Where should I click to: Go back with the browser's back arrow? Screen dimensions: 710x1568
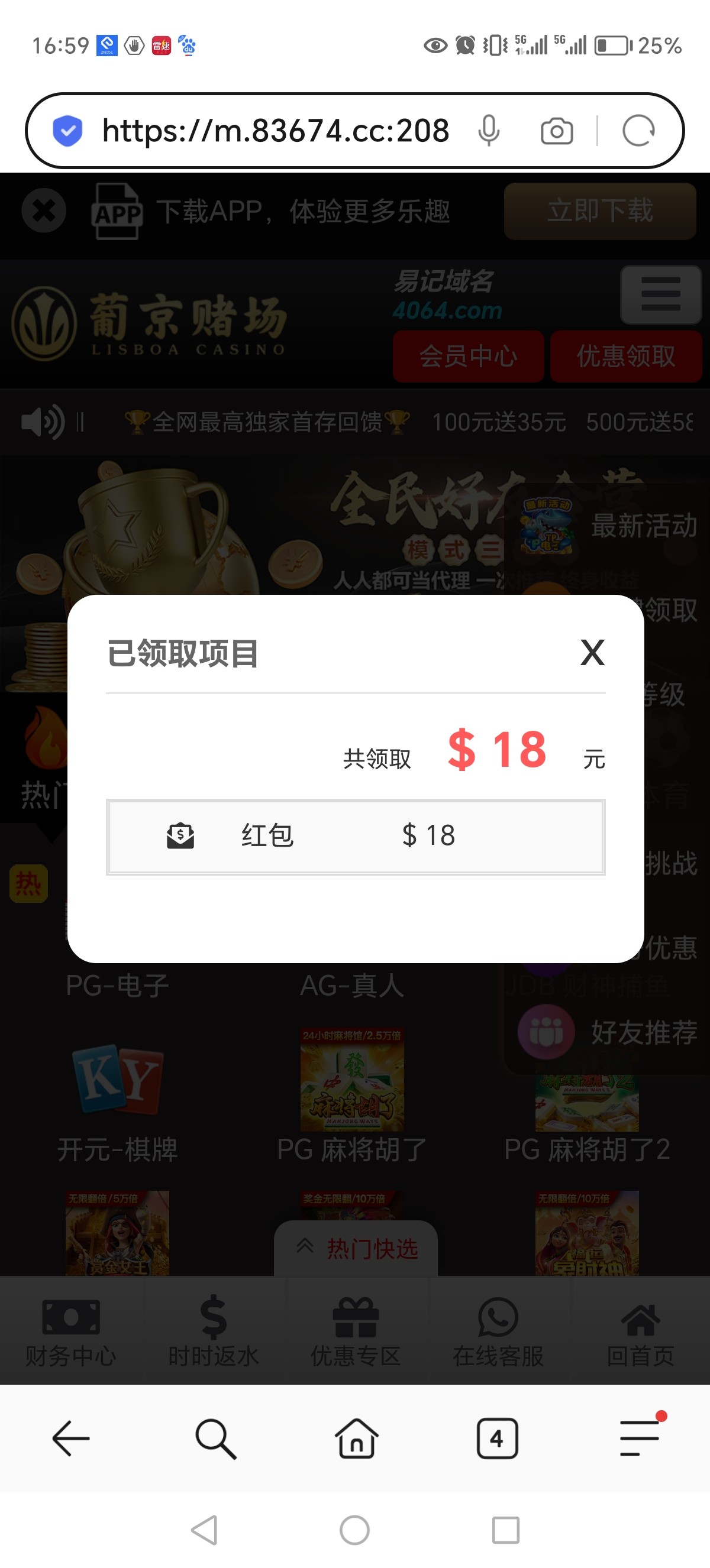click(71, 1439)
